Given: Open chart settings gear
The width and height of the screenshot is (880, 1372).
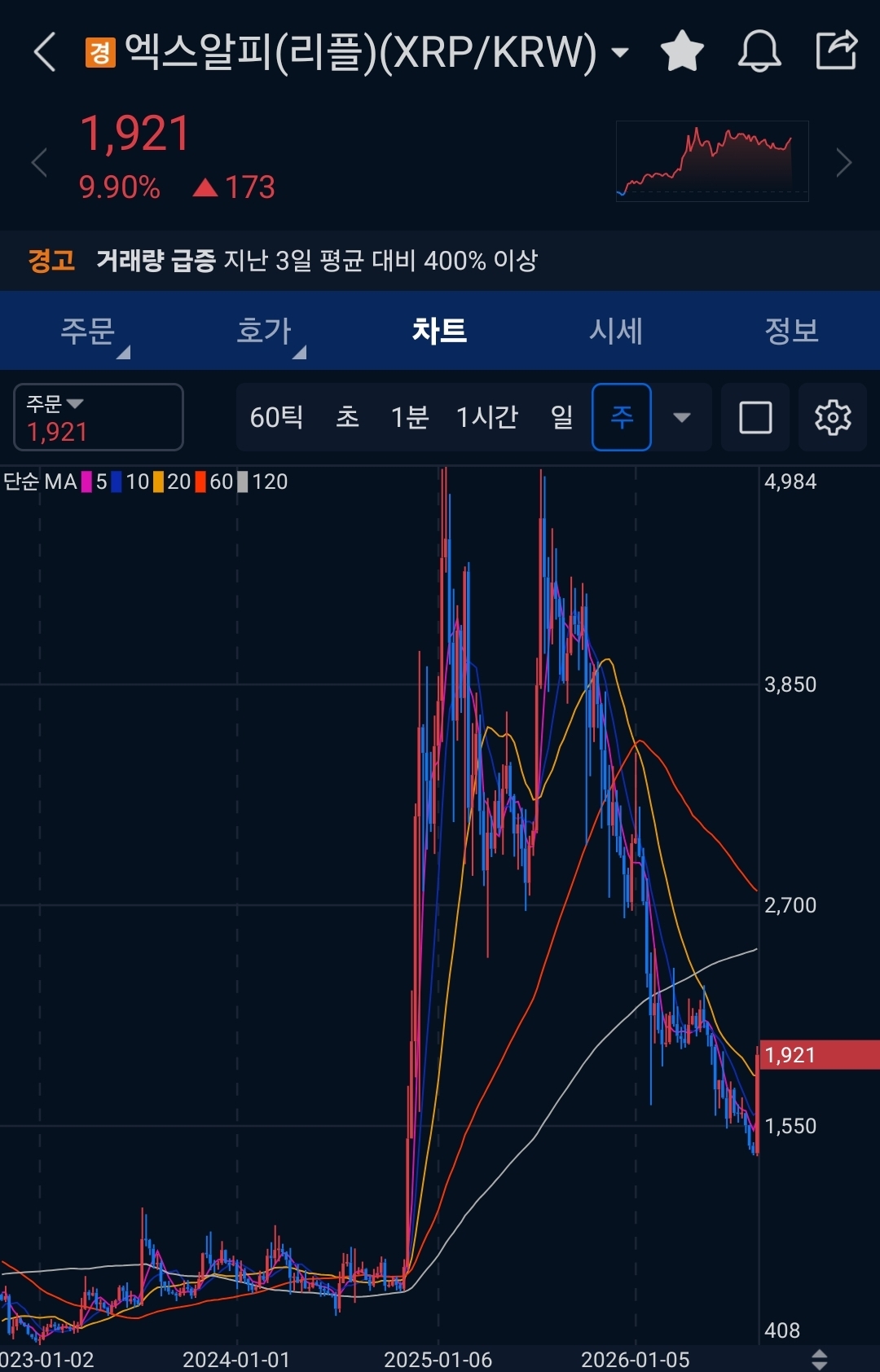Looking at the screenshot, I should tap(833, 417).
